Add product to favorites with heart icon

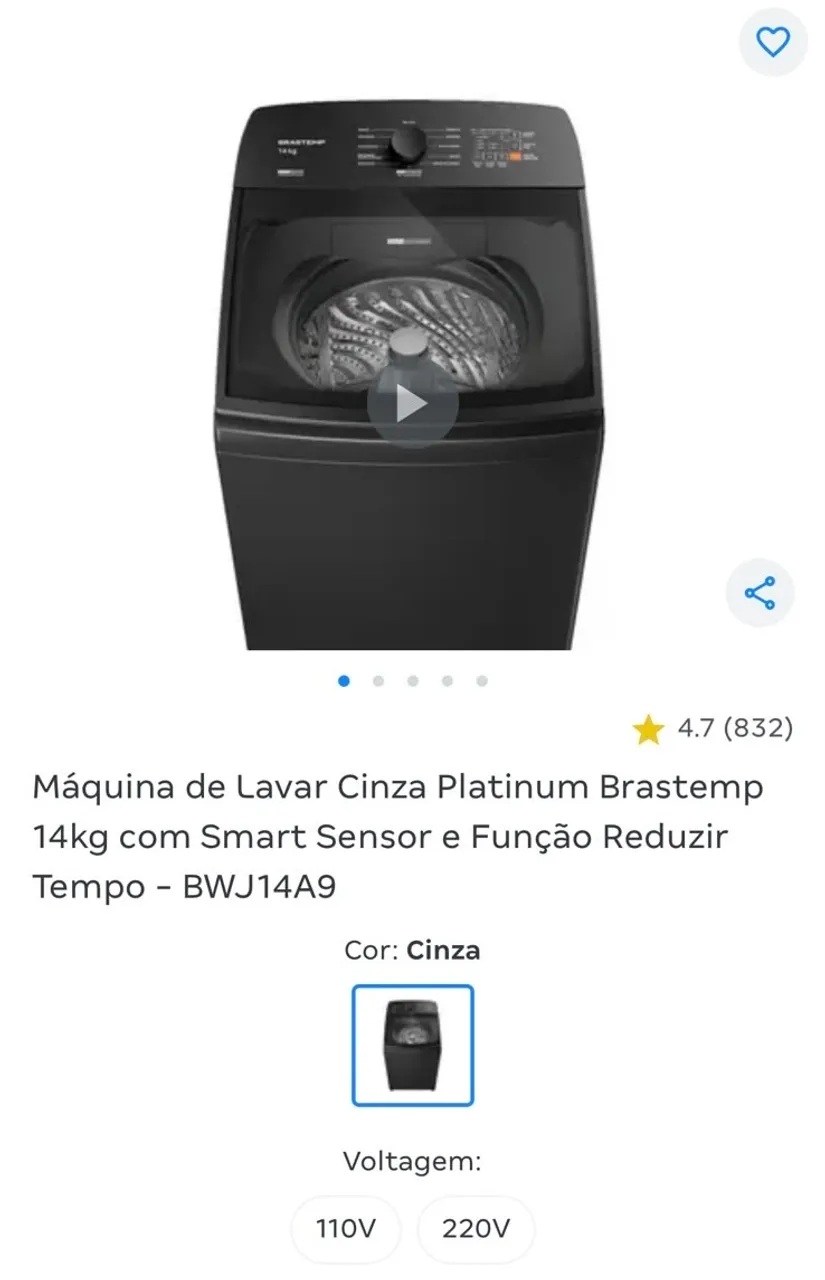coord(772,42)
